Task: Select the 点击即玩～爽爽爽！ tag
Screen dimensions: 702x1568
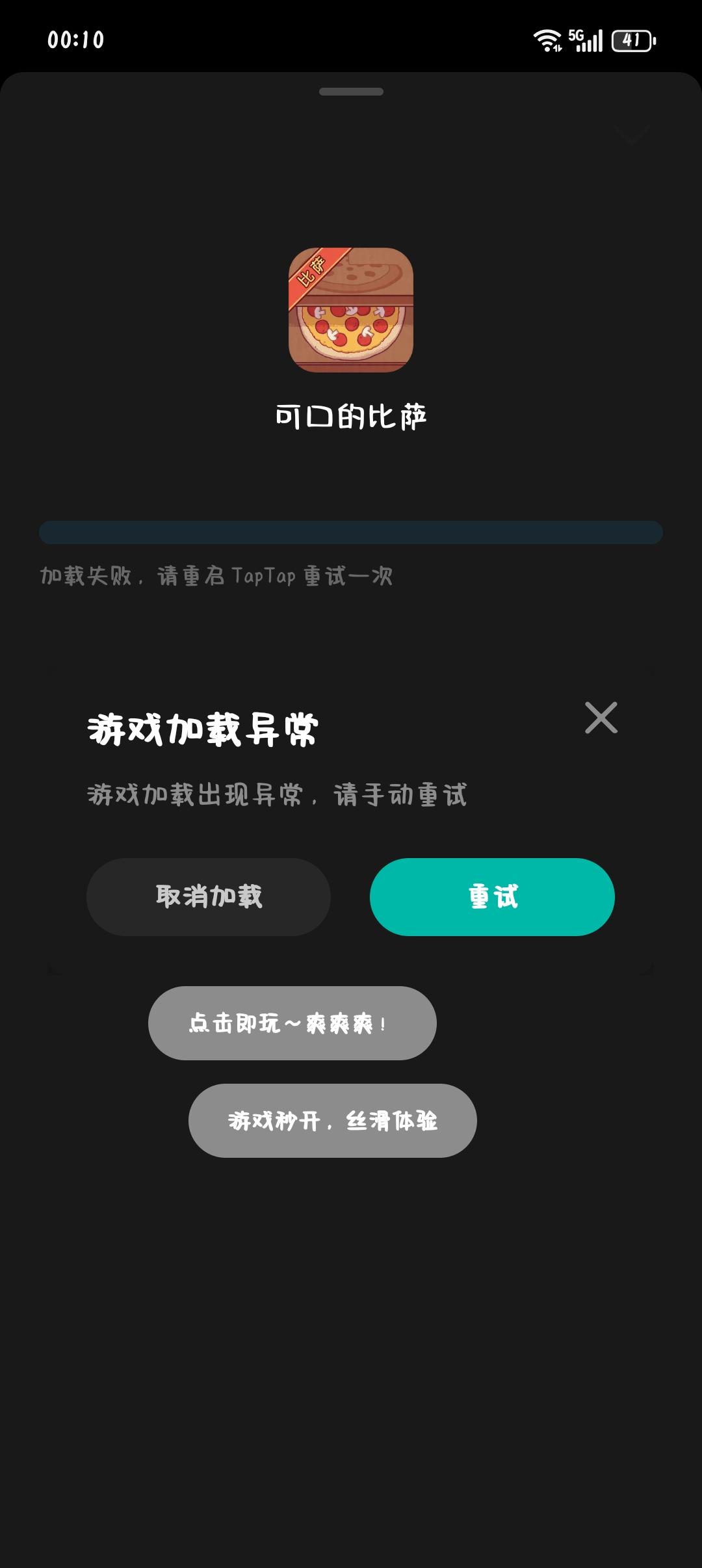Action: 292,1022
